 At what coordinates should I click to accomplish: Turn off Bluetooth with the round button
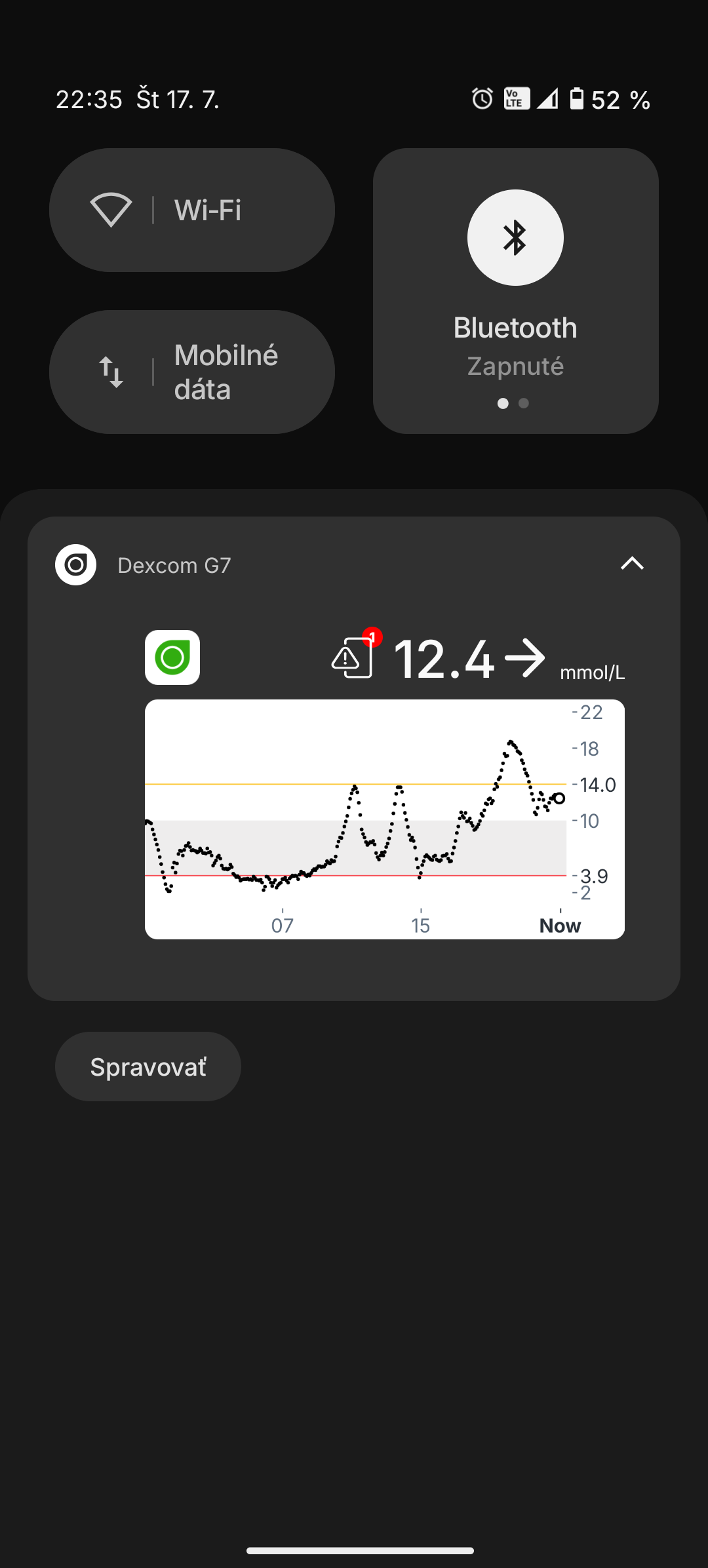point(515,237)
